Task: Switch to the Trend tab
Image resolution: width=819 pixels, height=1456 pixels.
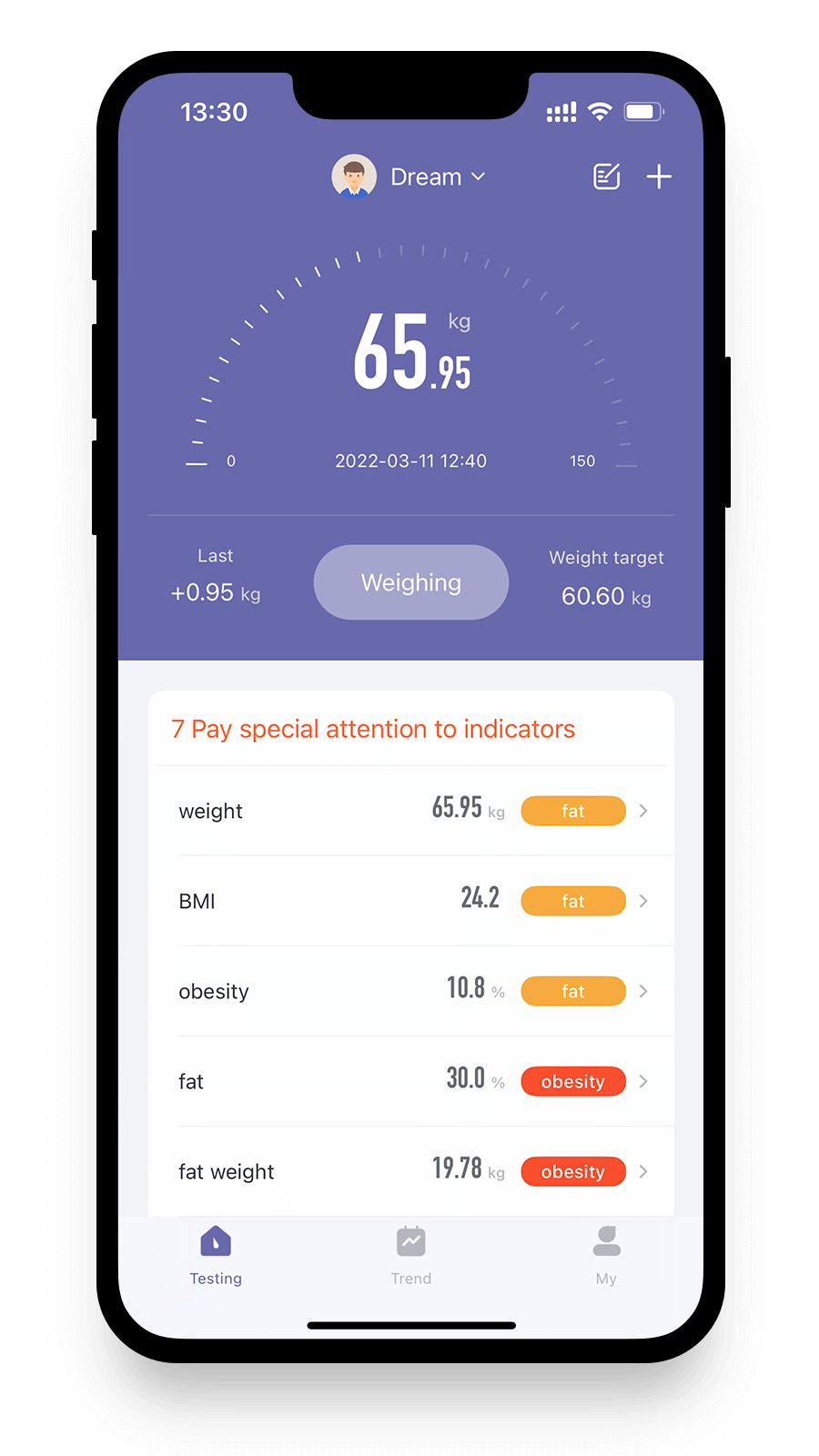Action: coord(411,1256)
